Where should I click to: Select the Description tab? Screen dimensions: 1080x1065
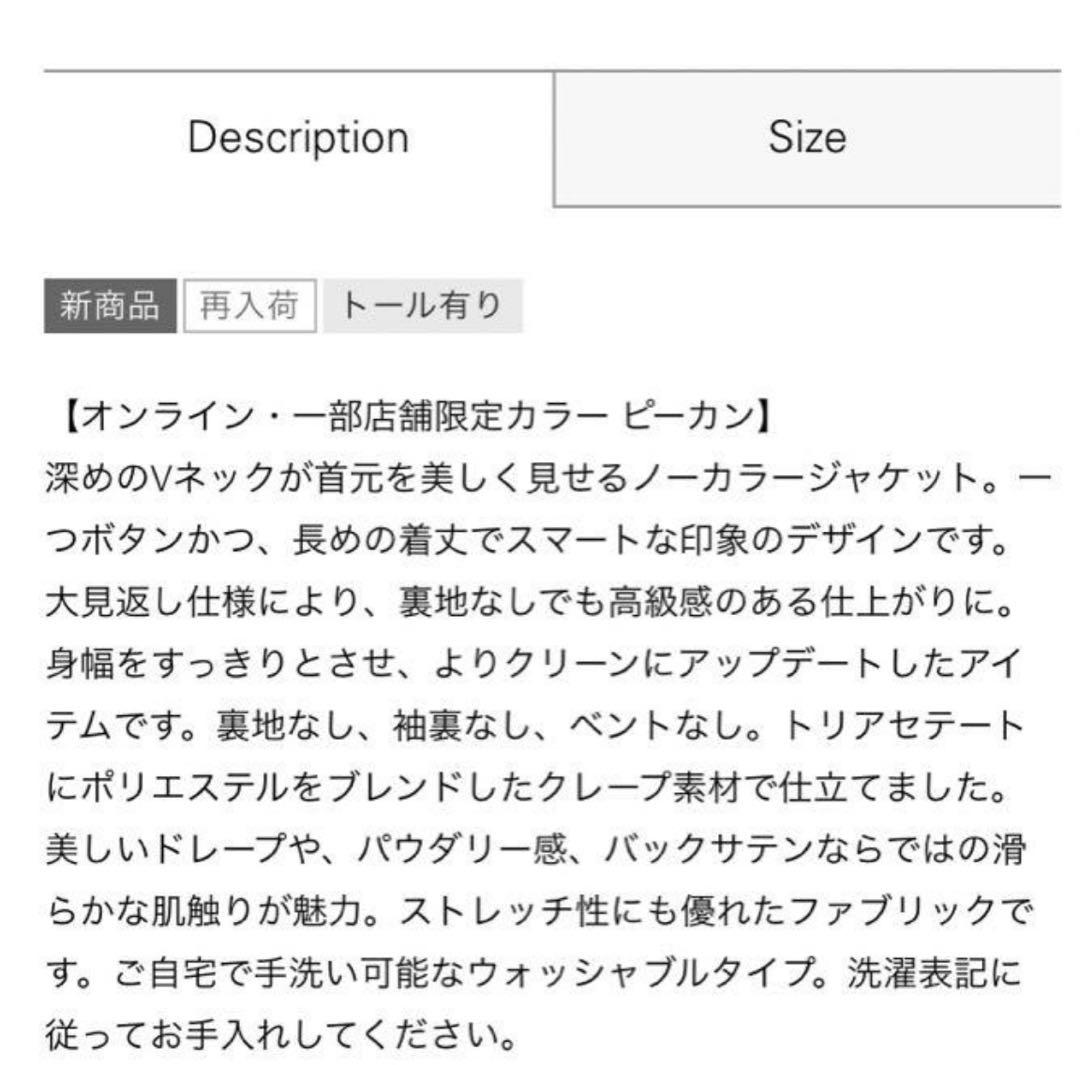[x=298, y=138]
